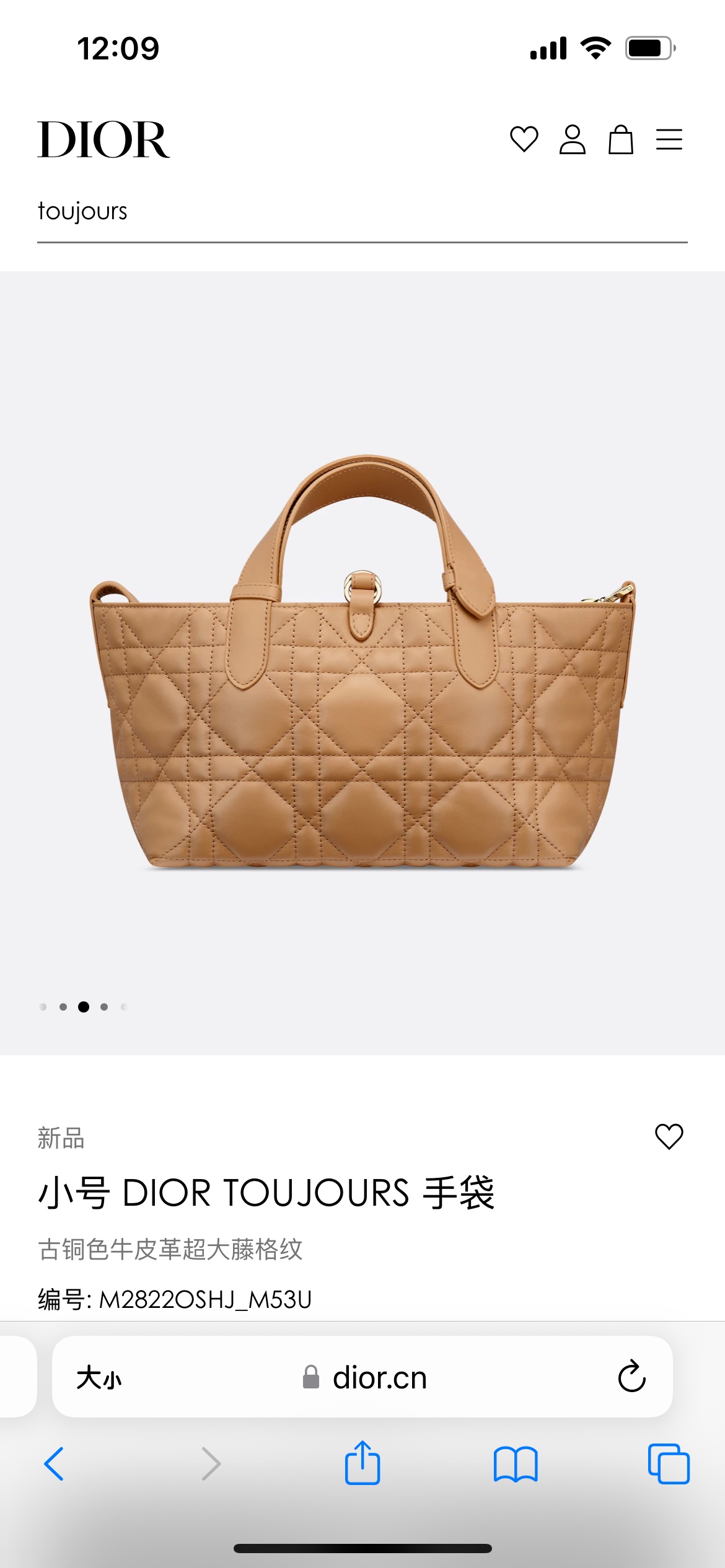This screenshot has height=1568, width=725.
Task: Reload the dior.cn page
Action: point(631,1377)
